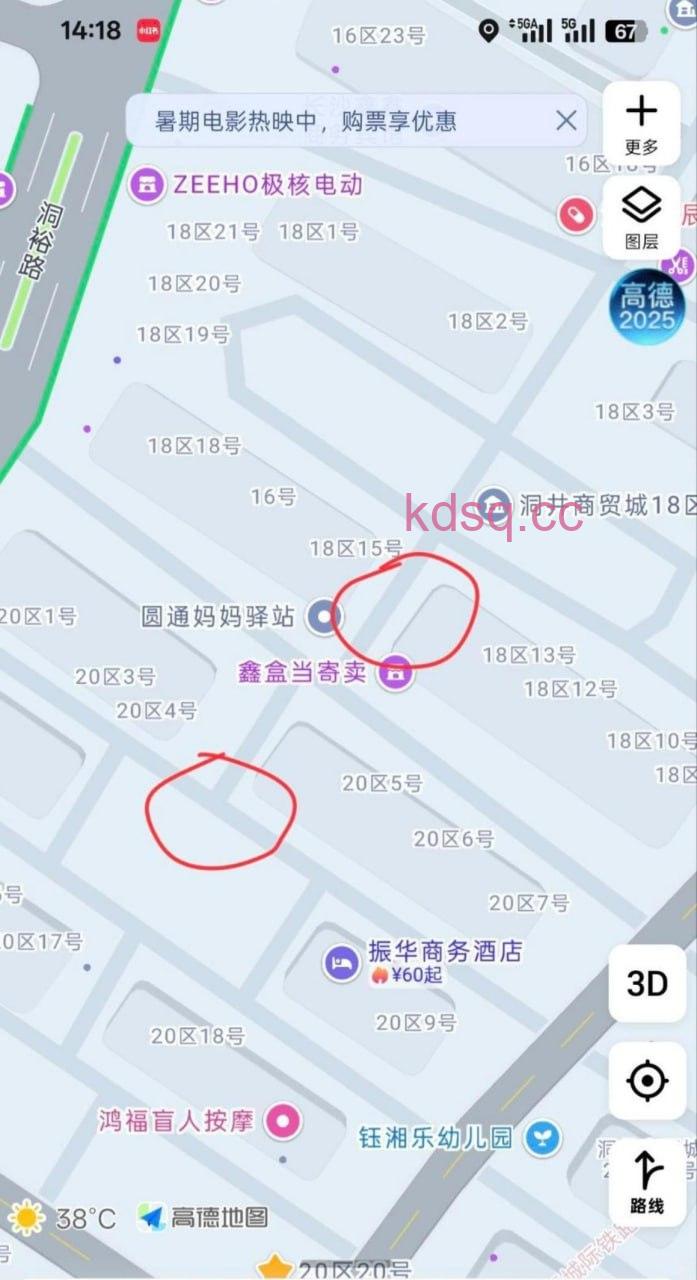Open the 钰湘乐幼儿园 kindergarten marker

[x=543, y=1137]
